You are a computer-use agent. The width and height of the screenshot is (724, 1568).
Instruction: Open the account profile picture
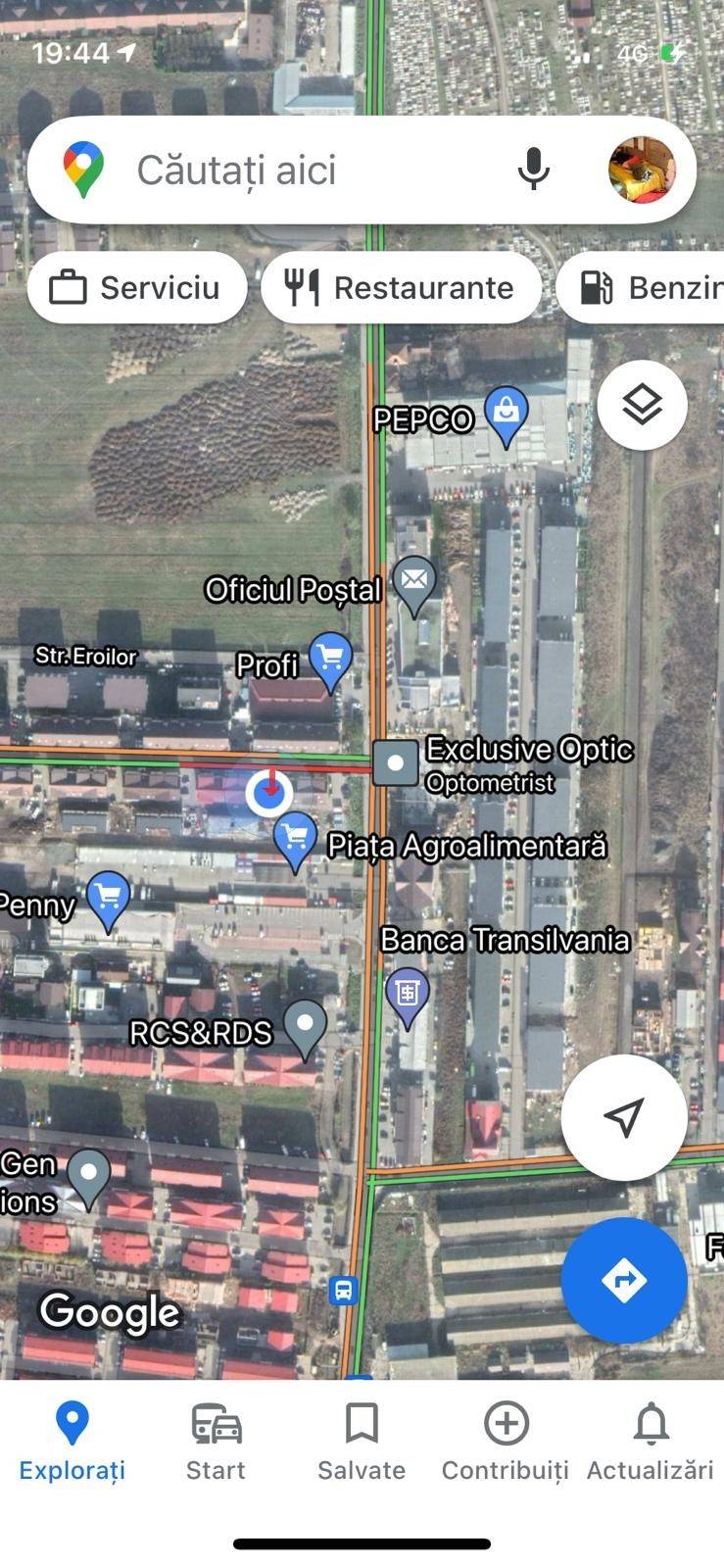tap(642, 170)
